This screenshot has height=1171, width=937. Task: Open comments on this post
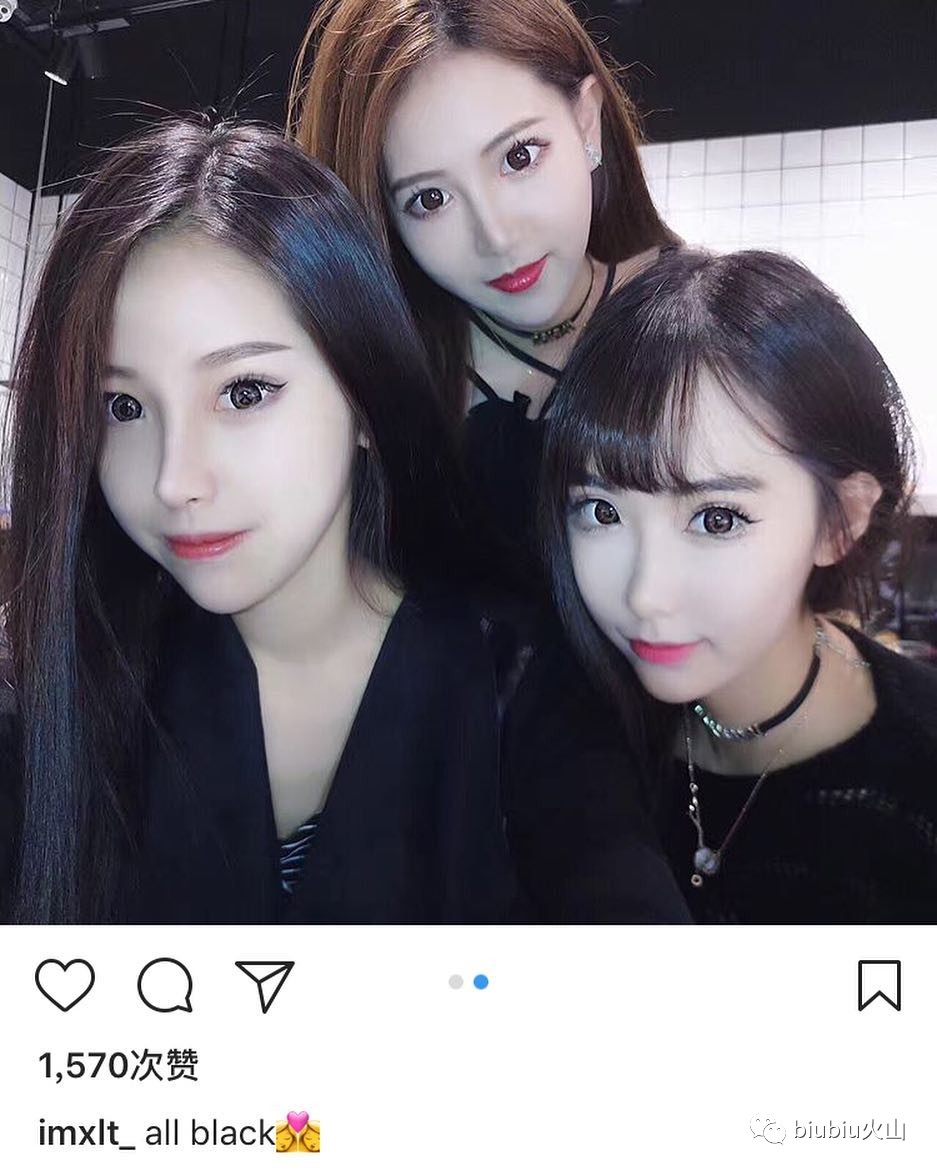tap(165, 985)
